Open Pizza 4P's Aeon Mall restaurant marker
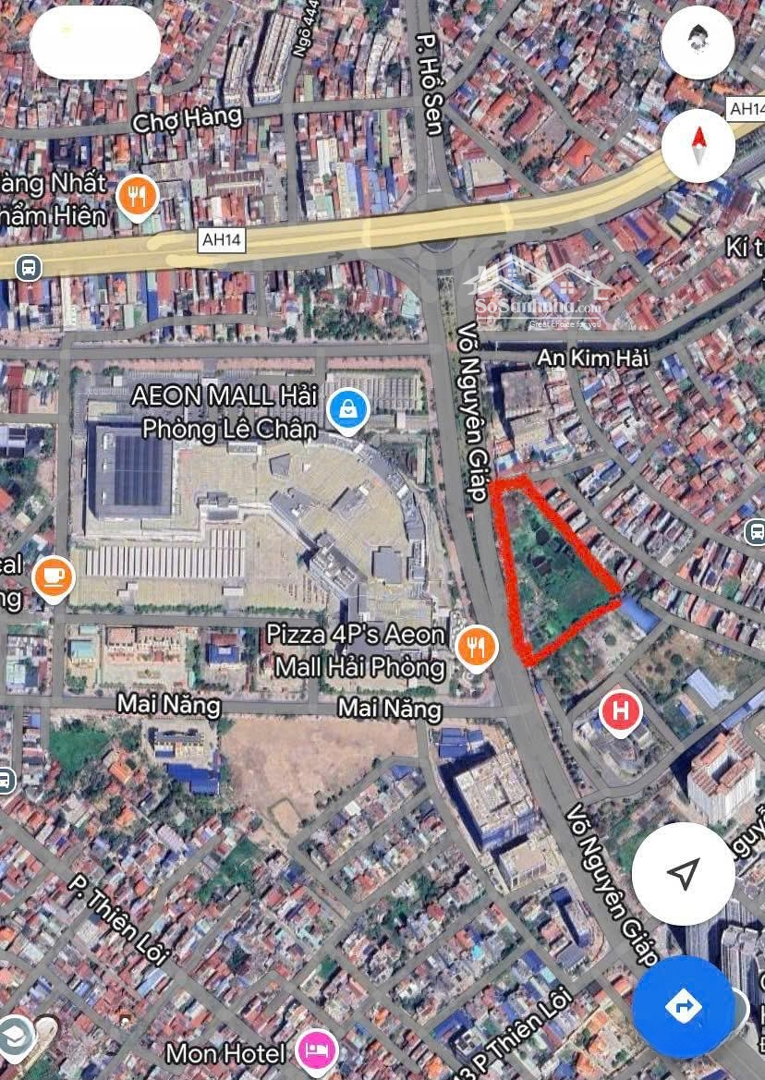765x1080 pixels. coord(477,649)
